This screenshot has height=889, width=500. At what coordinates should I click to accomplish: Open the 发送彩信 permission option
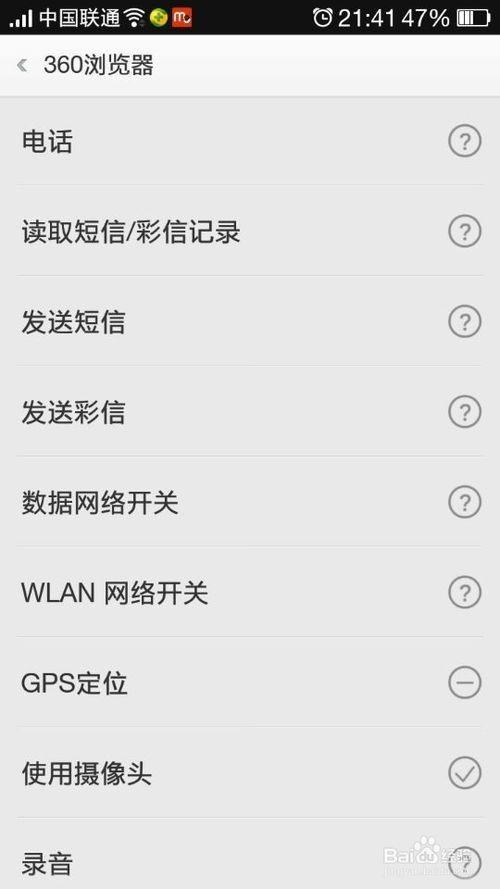tap(250, 412)
